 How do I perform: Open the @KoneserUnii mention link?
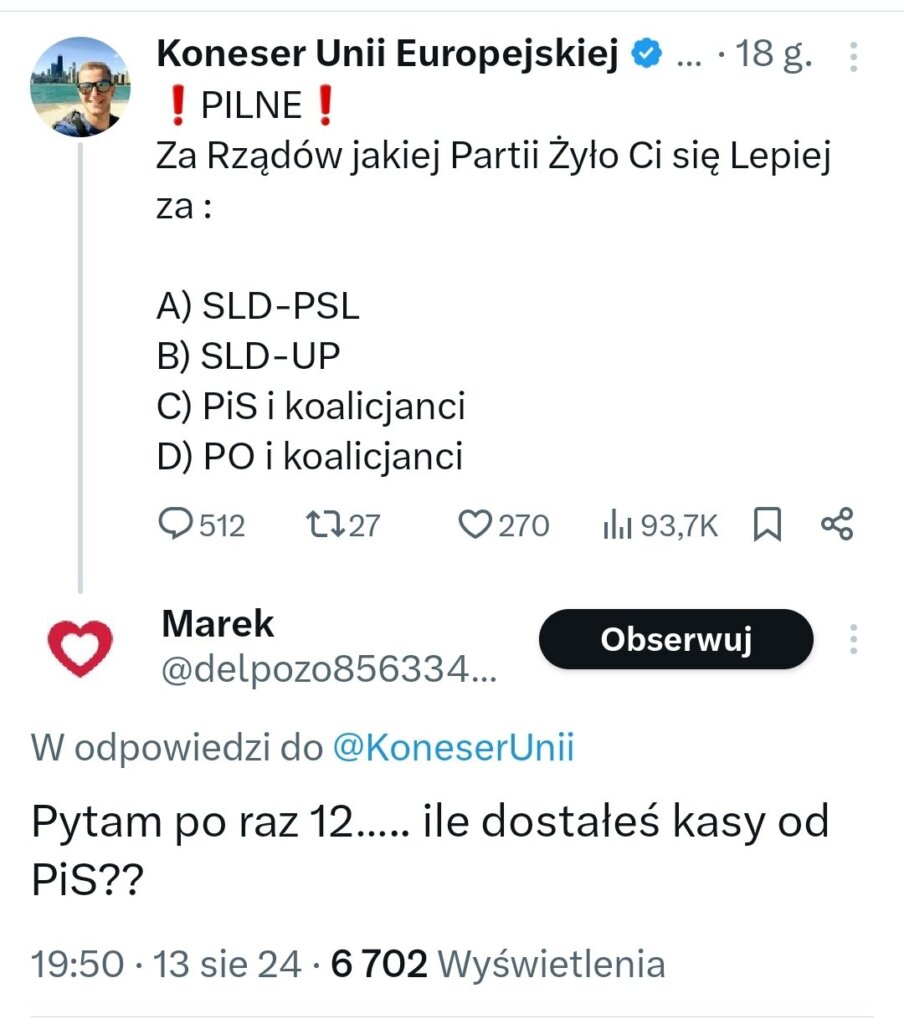[452, 748]
